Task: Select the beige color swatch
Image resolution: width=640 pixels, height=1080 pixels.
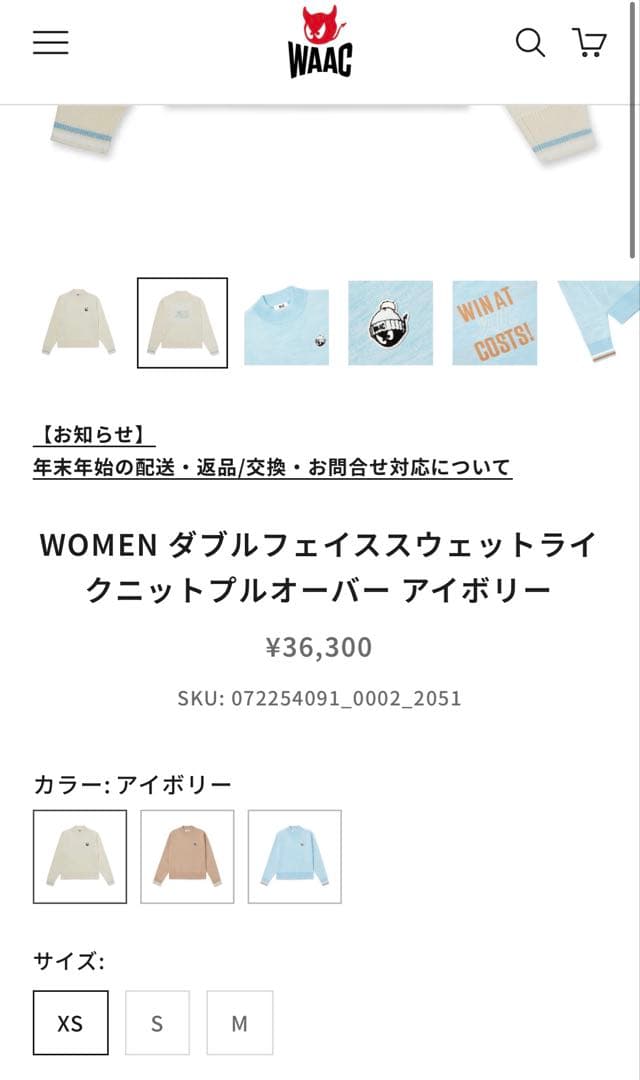Action: point(187,857)
